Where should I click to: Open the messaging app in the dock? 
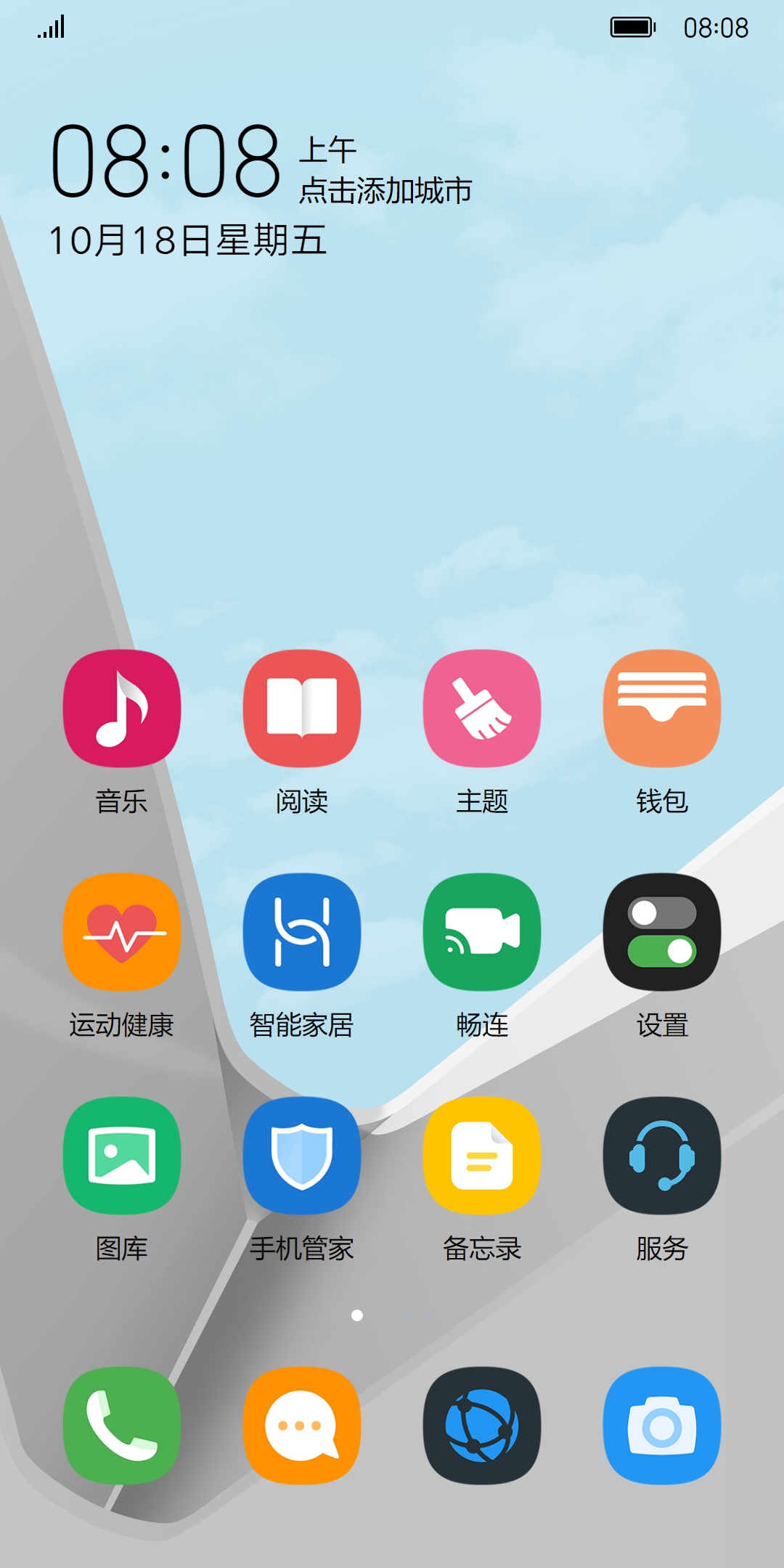point(302,1425)
